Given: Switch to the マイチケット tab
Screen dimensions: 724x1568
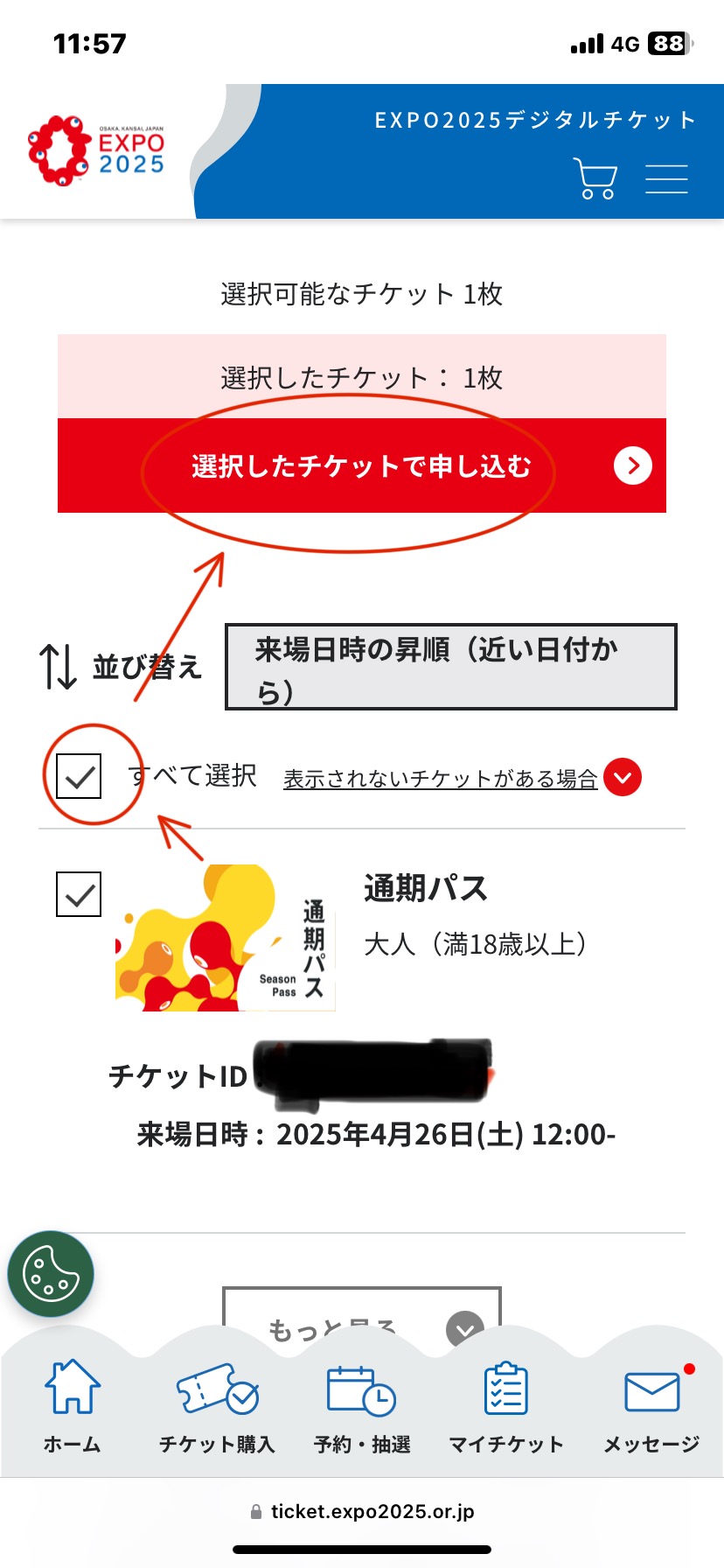Looking at the screenshot, I should coord(505,1405).
